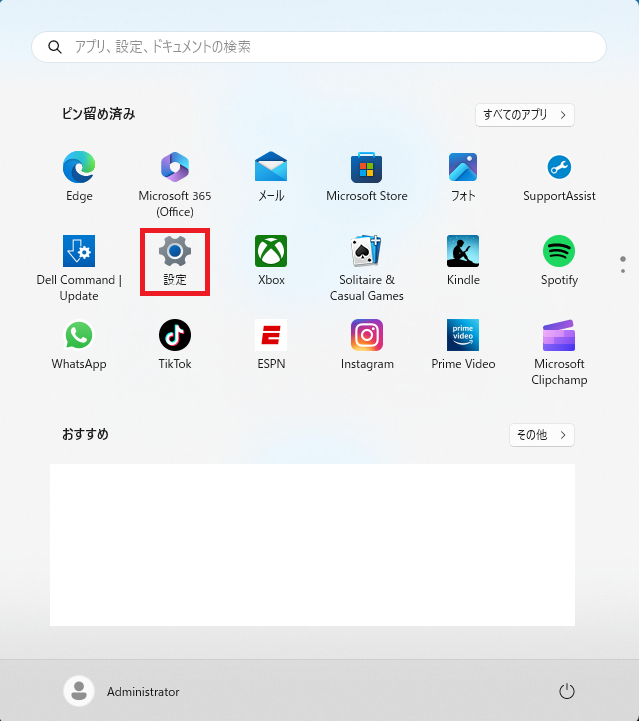
Task: Open その他 recommended items
Action: coord(541,435)
